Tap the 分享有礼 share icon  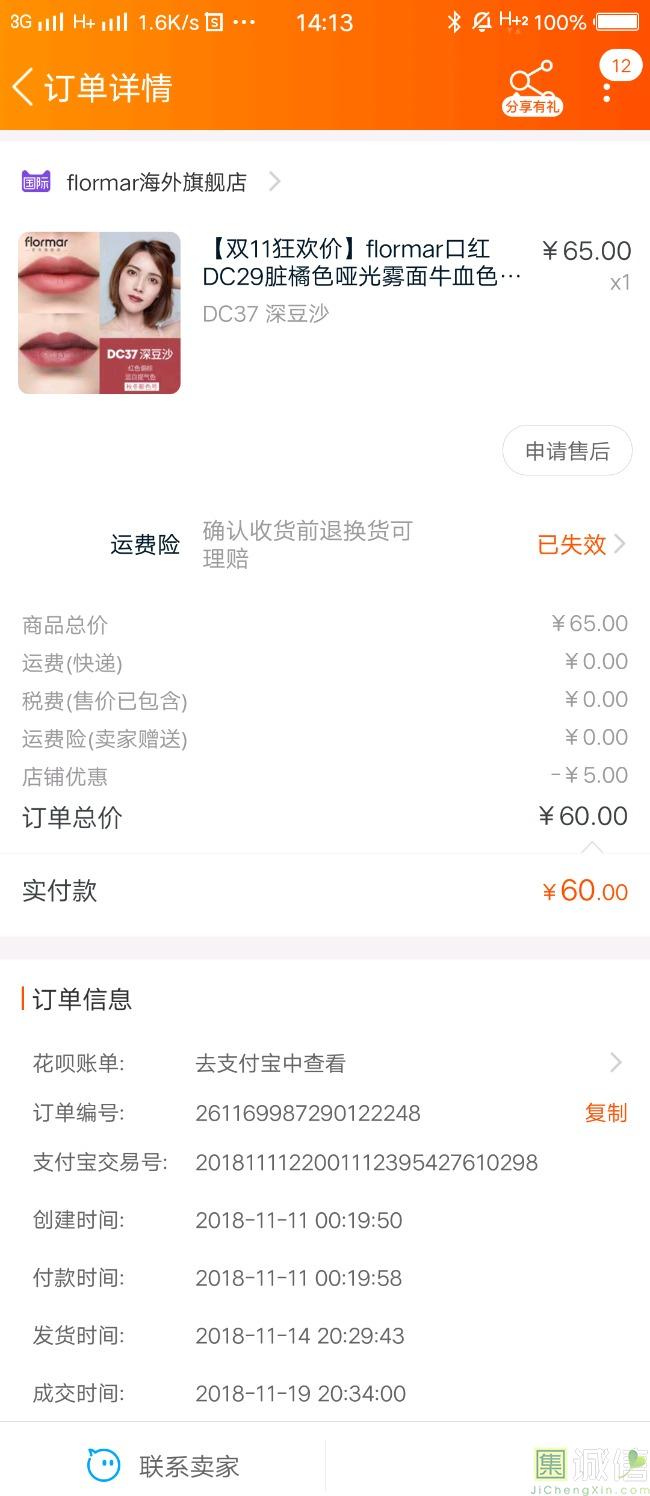click(x=531, y=87)
